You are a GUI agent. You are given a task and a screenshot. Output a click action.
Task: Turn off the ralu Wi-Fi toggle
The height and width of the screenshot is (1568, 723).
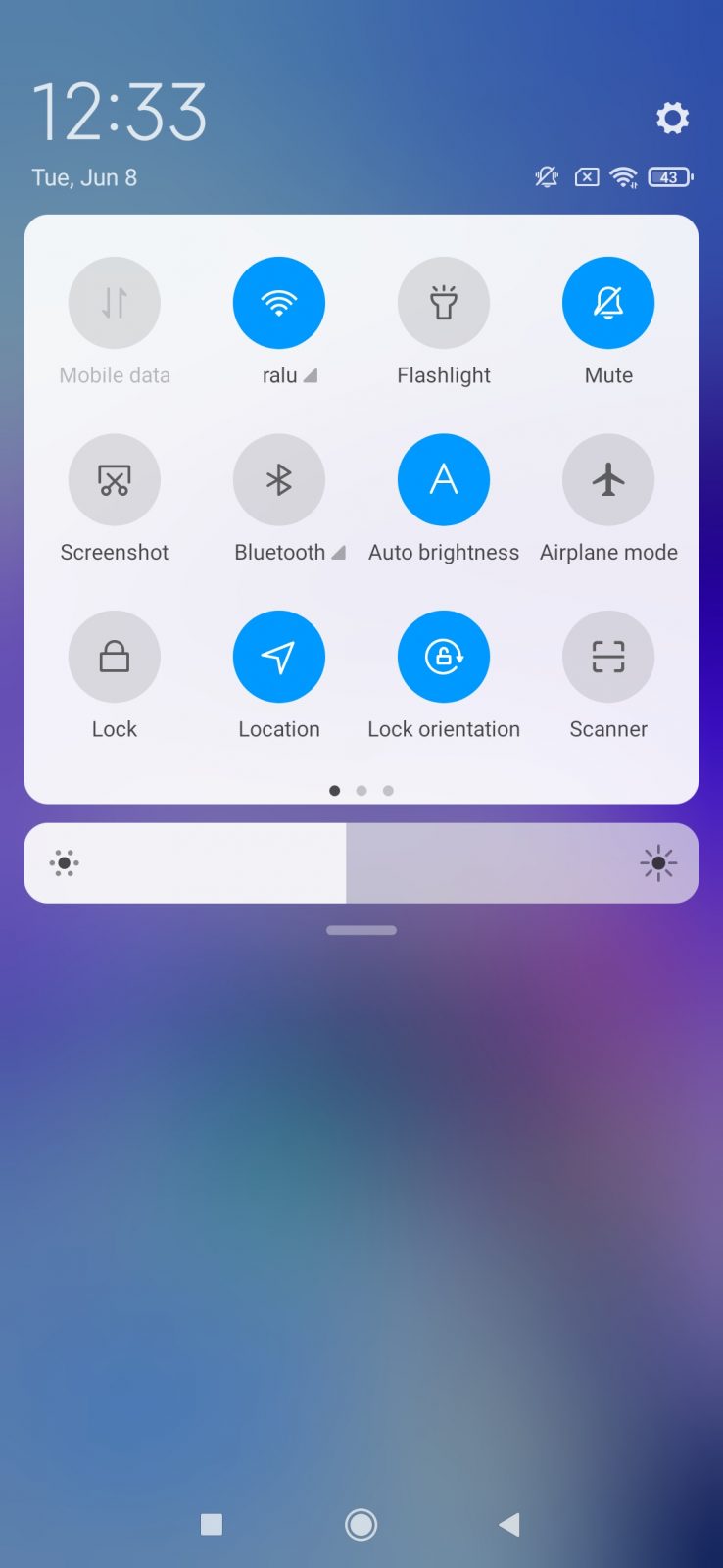coord(279,303)
